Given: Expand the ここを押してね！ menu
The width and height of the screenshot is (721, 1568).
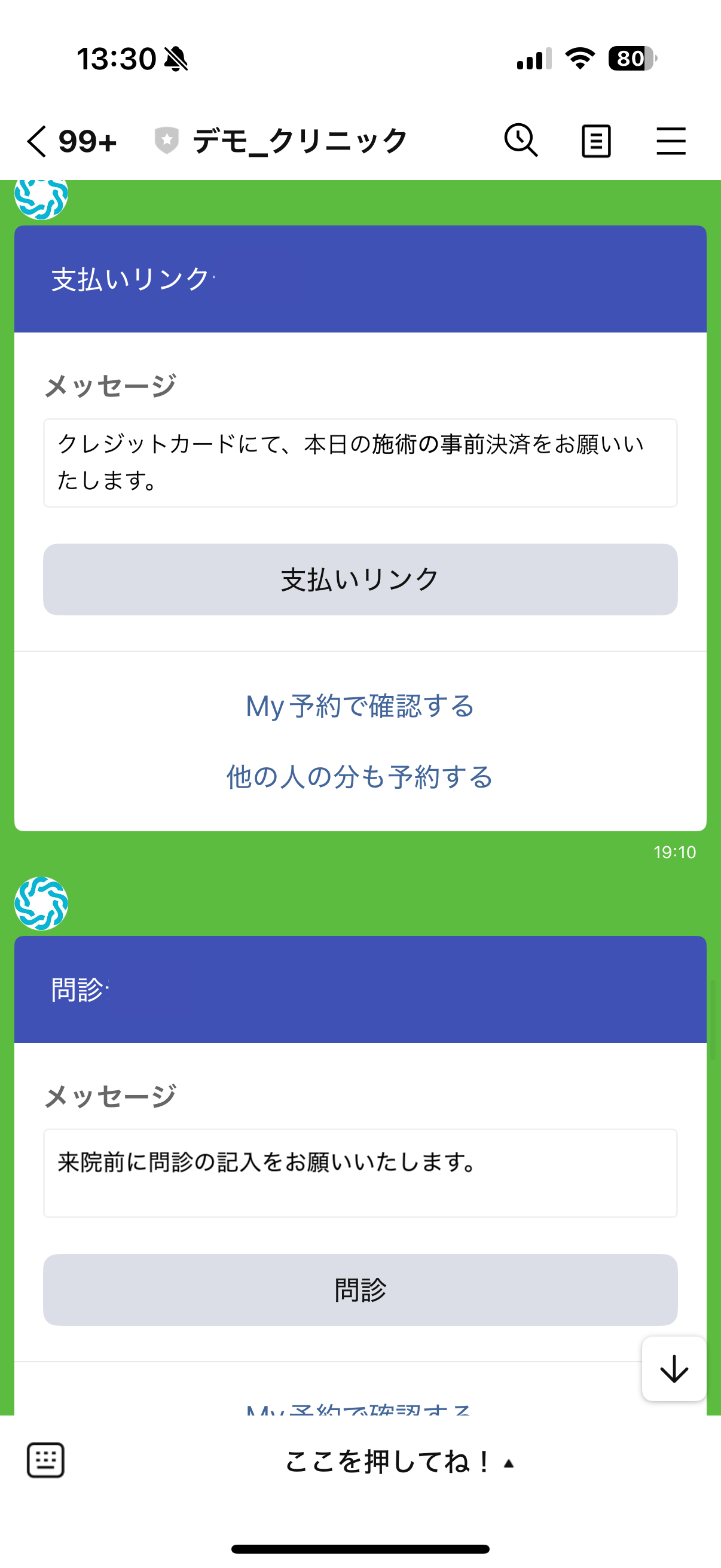Looking at the screenshot, I should (x=399, y=1462).
